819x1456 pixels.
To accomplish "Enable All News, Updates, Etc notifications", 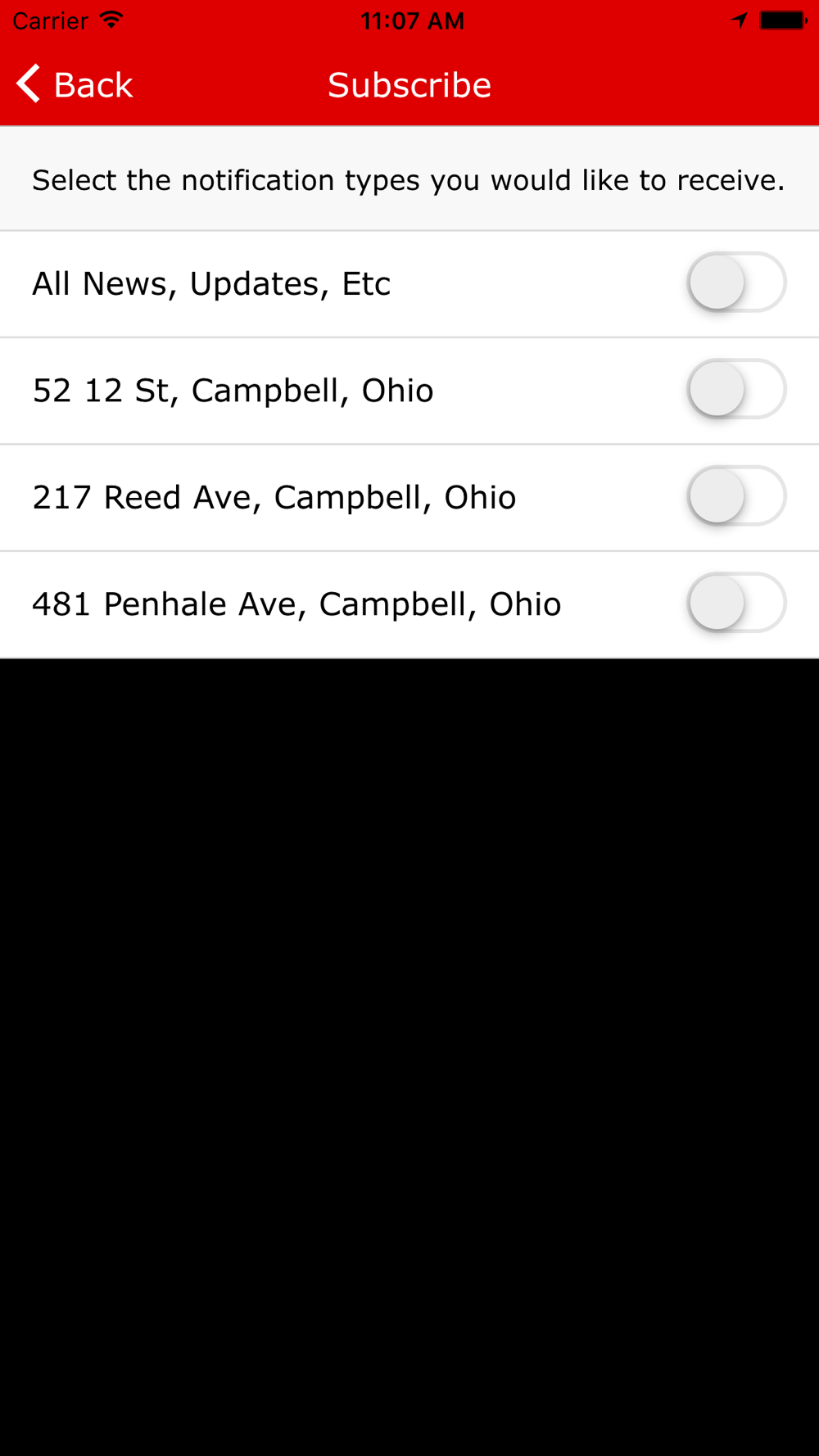I will pos(735,283).
